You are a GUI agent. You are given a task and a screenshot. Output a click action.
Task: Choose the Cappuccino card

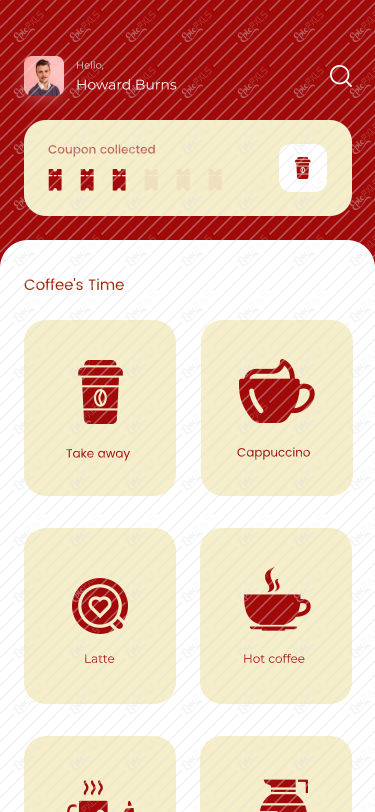pyautogui.click(x=277, y=408)
